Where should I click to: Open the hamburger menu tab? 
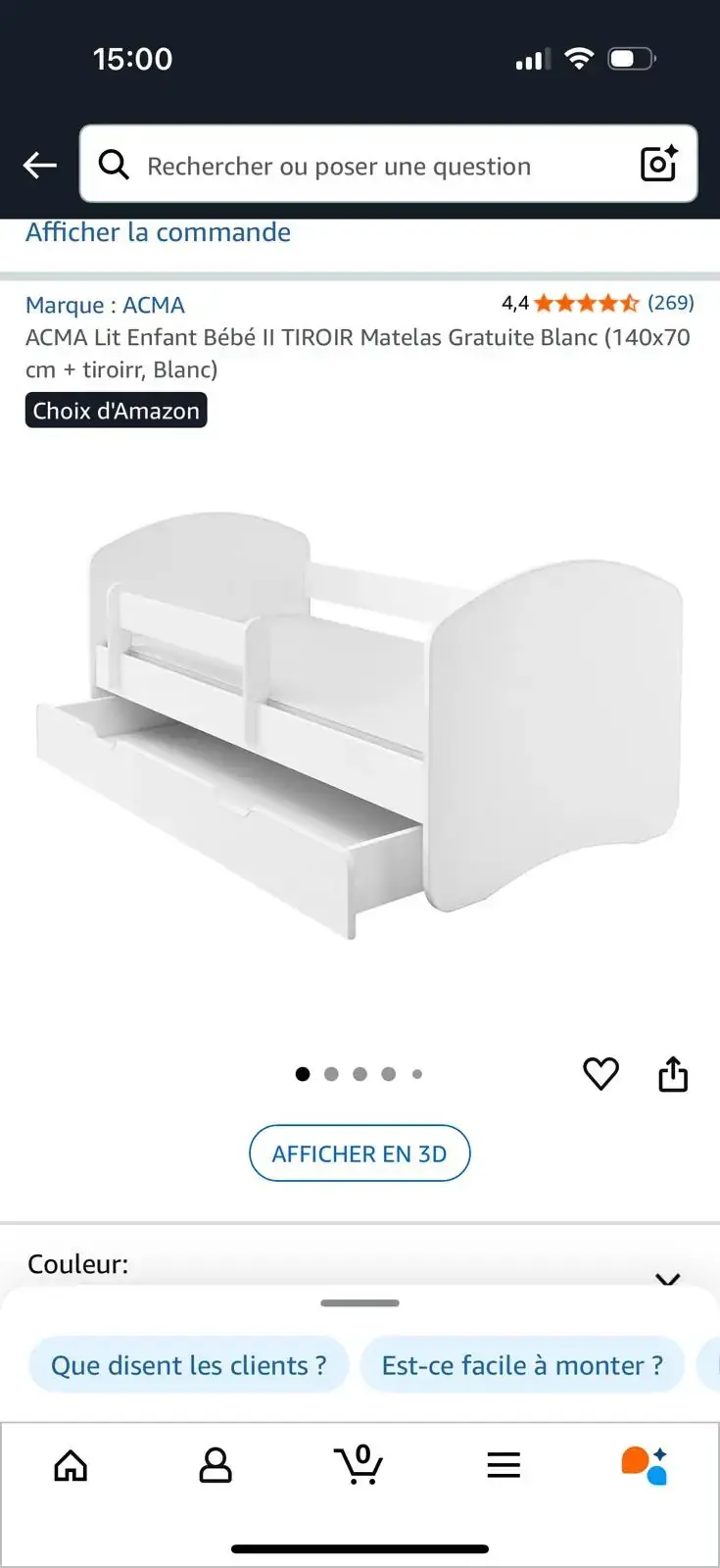pyautogui.click(x=504, y=1466)
